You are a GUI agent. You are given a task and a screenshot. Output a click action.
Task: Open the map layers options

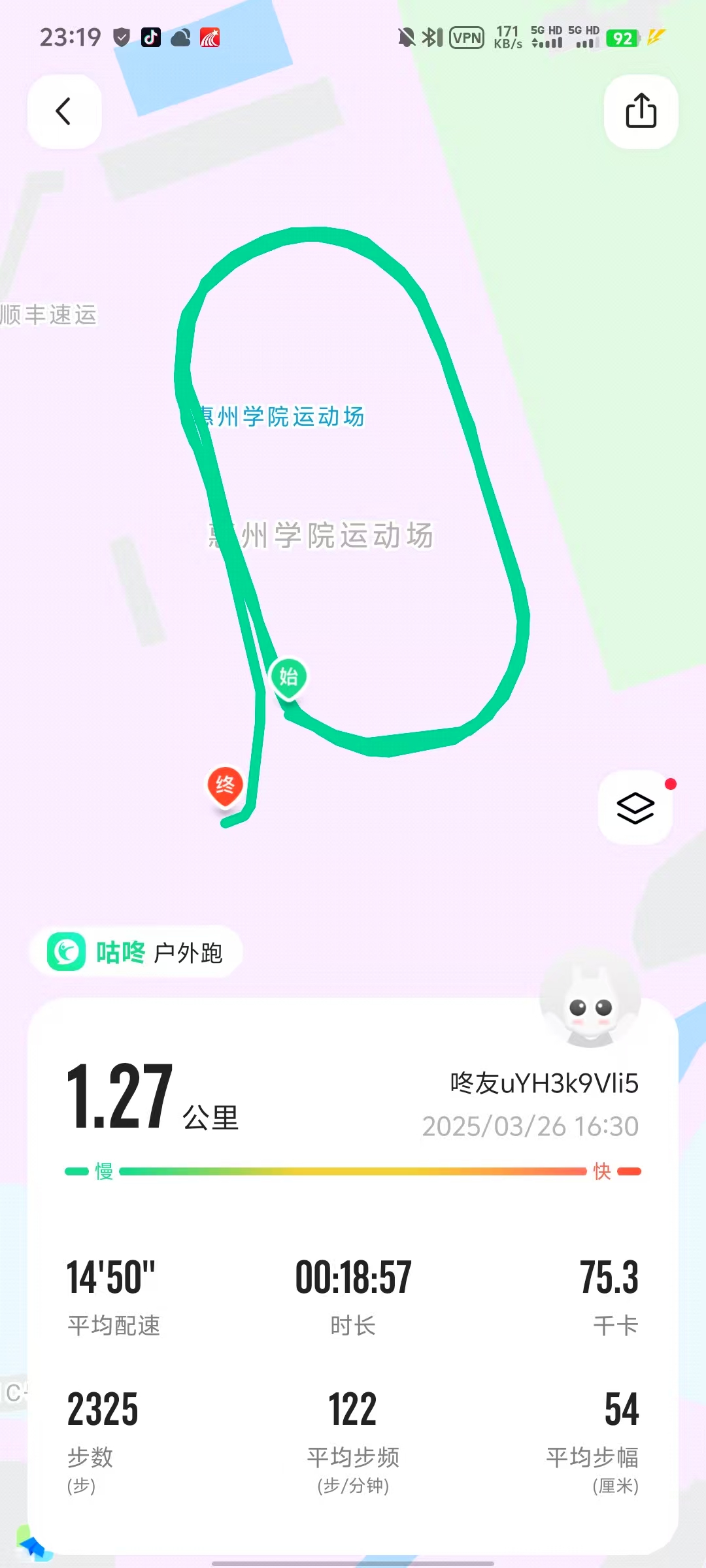(635, 808)
